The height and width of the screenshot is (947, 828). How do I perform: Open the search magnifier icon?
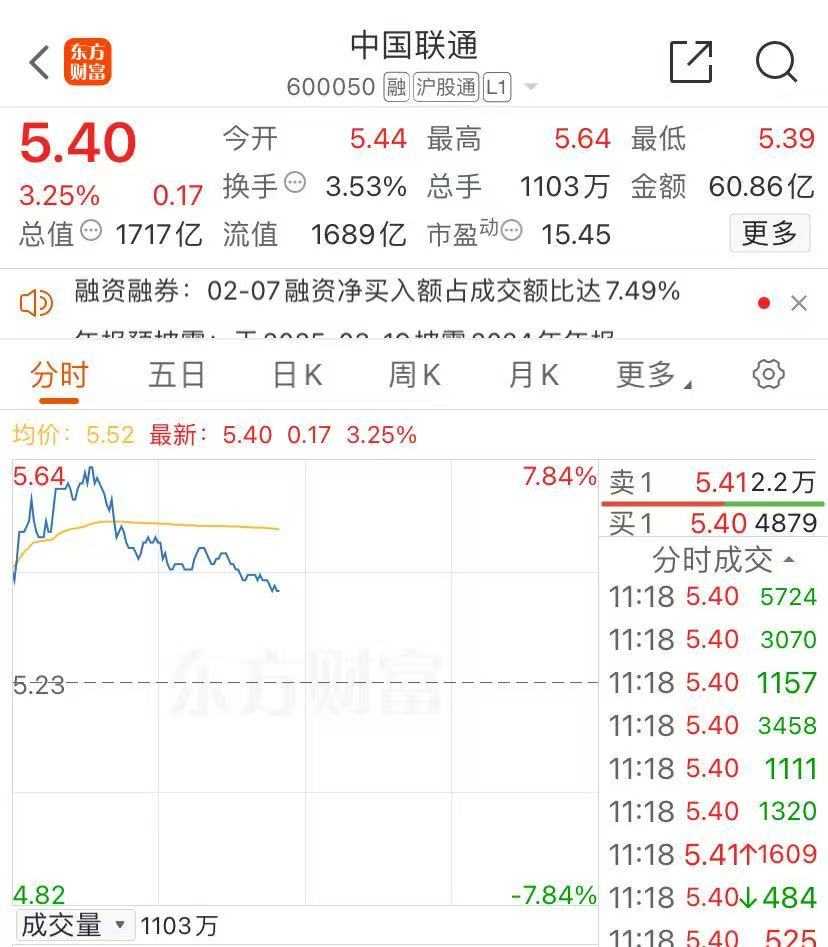tap(776, 62)
